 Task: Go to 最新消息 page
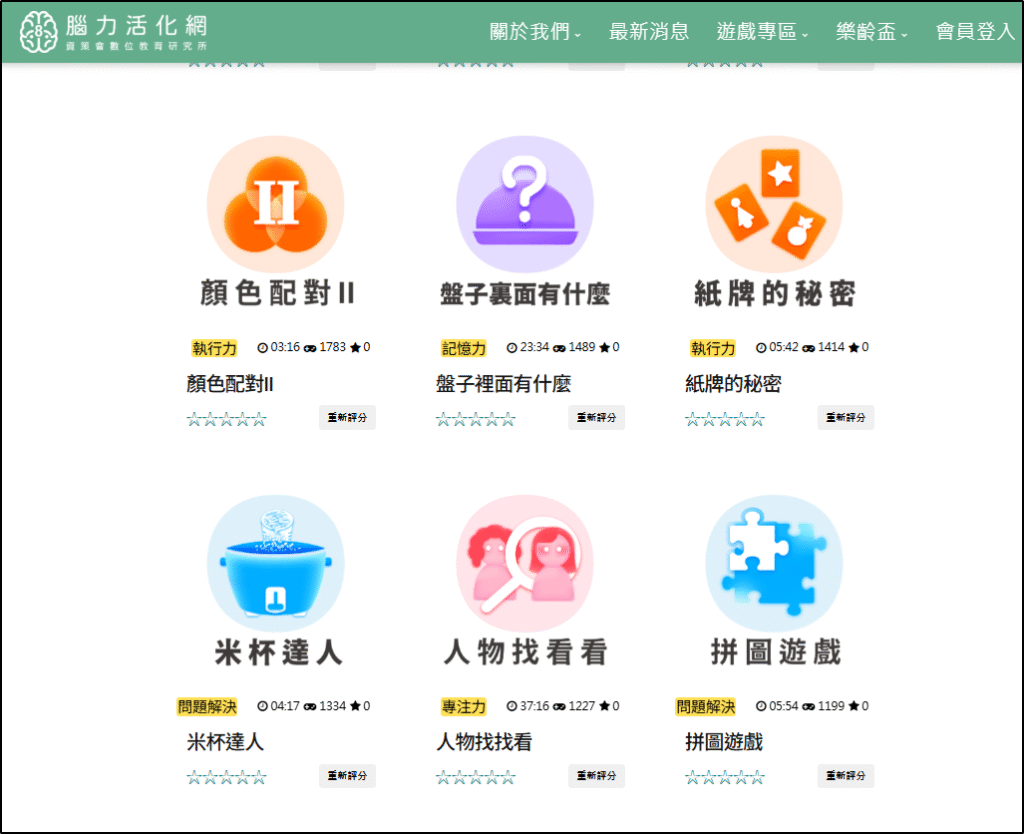point(649,32)
